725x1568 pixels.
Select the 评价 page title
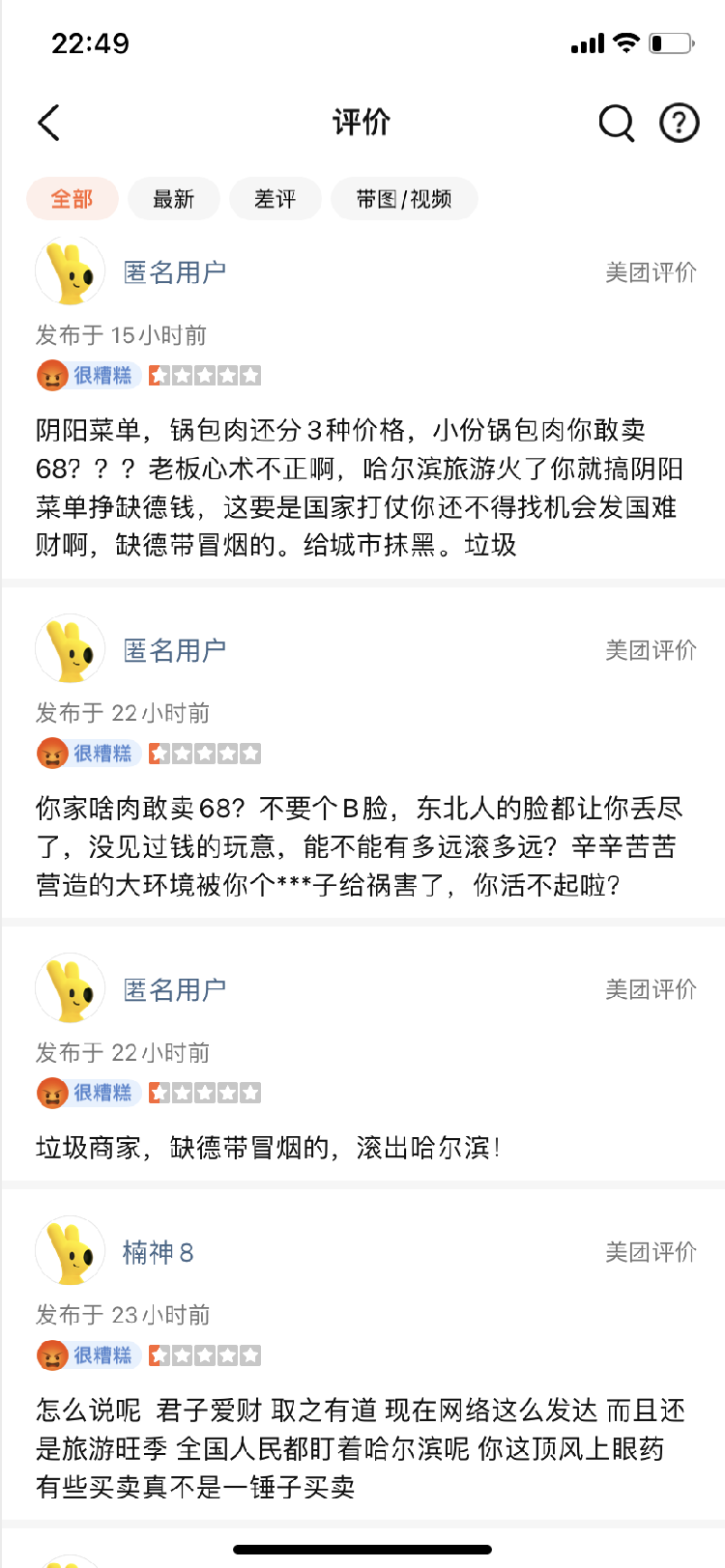point(362,123)
